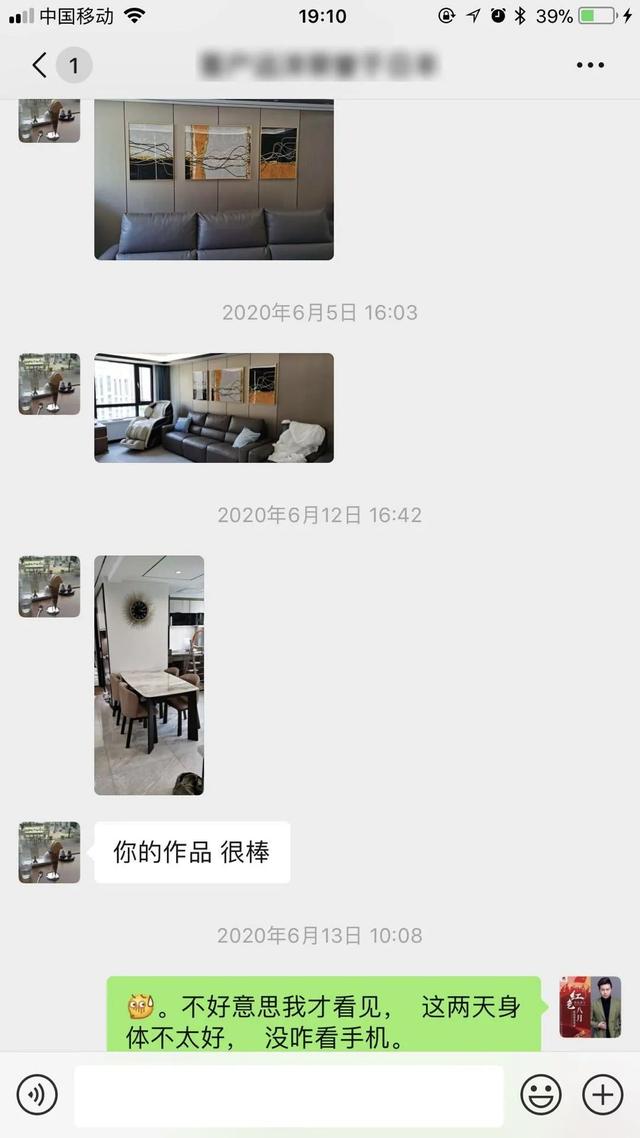Viewport: 640px width, 1138px height.
Task: Open the contact's avatar beside 你的作品 很棒
Action: point(49,852)
